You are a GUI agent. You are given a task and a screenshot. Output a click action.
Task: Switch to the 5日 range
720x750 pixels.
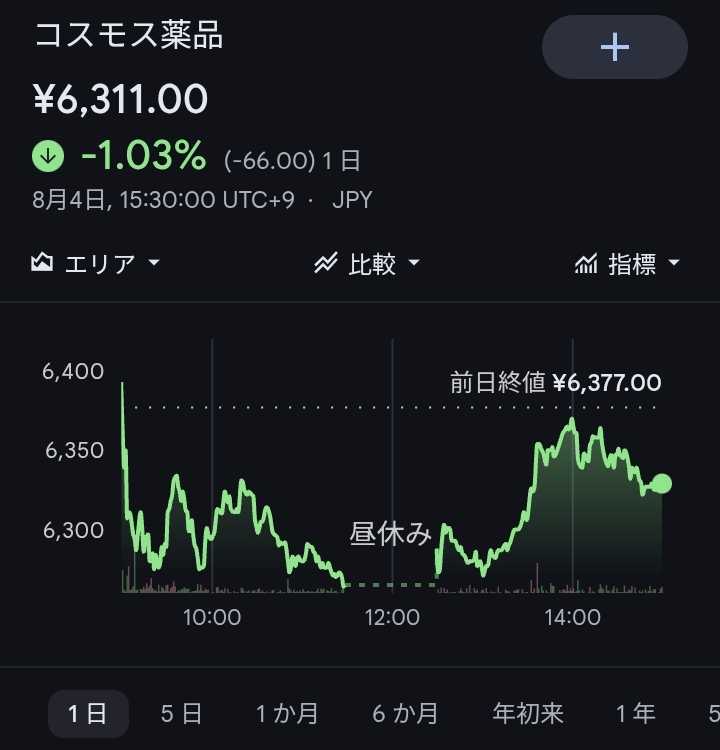[x=181, y=714]
